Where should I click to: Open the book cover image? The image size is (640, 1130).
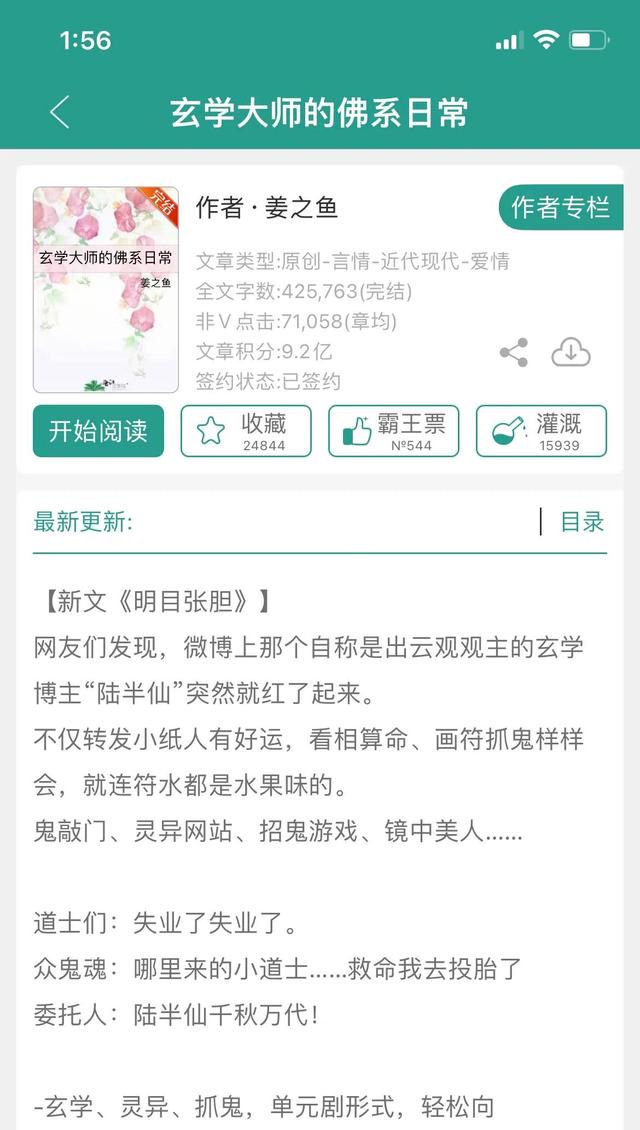tap(106, 289)
